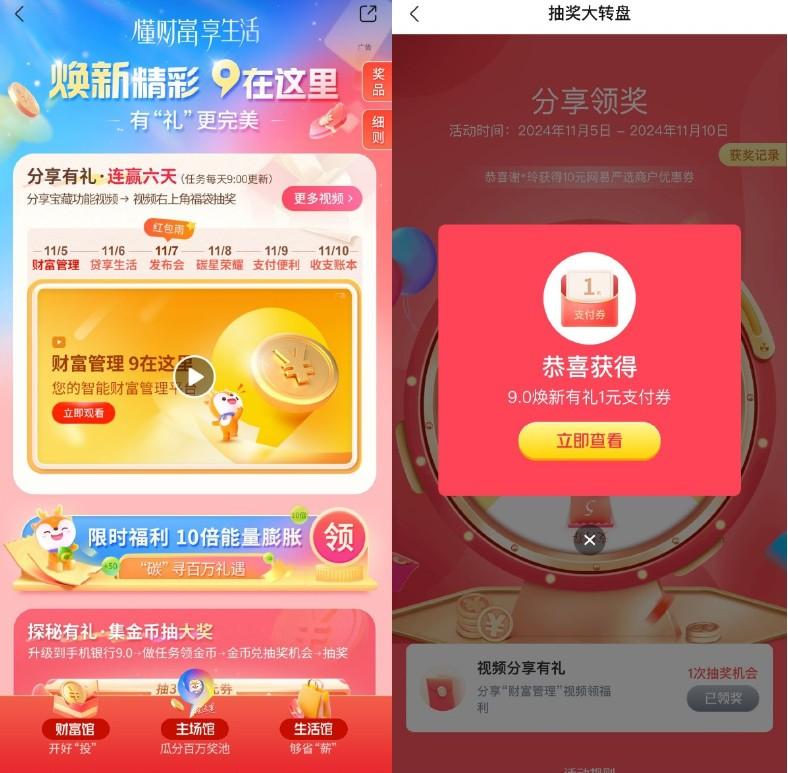Close the 恭喜获得 prize popup

click(589, 540)
